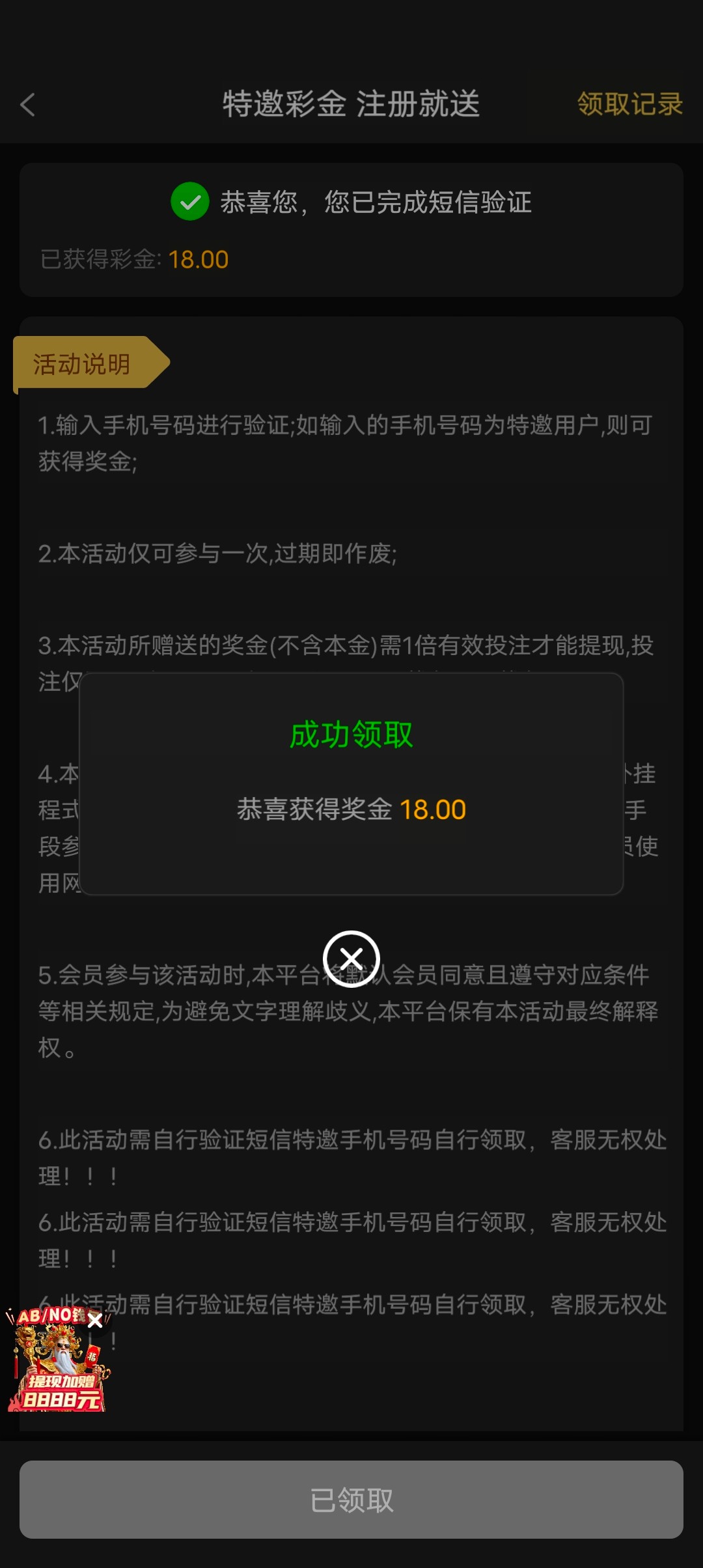
Task: Open 领取记录 claim history
Action: tap(629, 104)
